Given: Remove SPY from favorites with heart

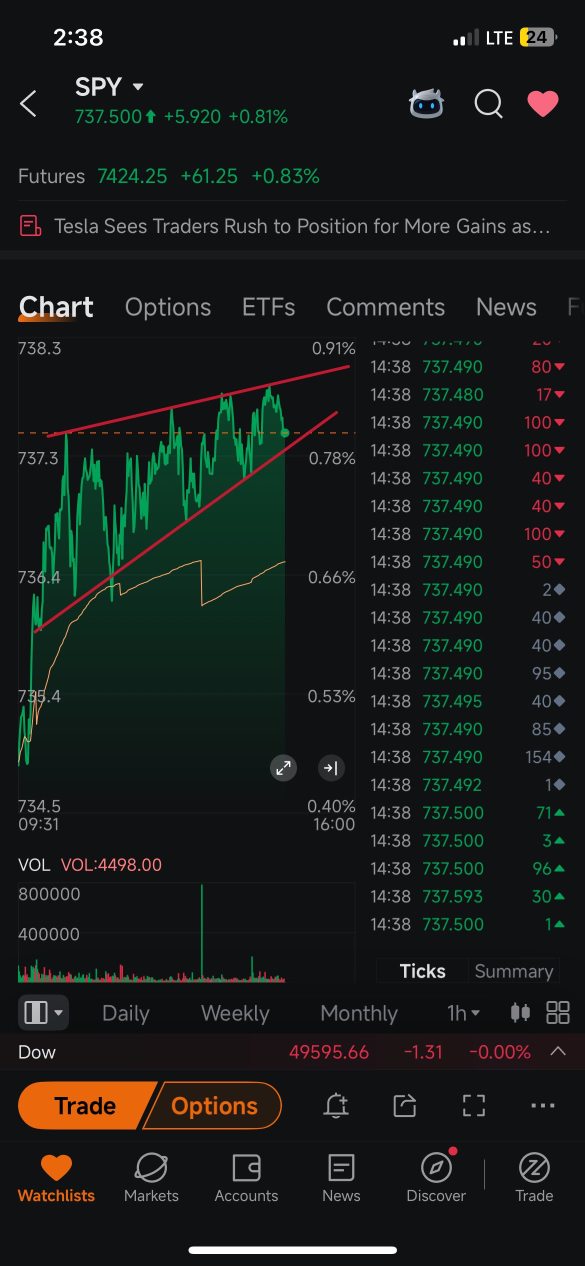Looking at the screenshot, I should (x=543, y=103).
